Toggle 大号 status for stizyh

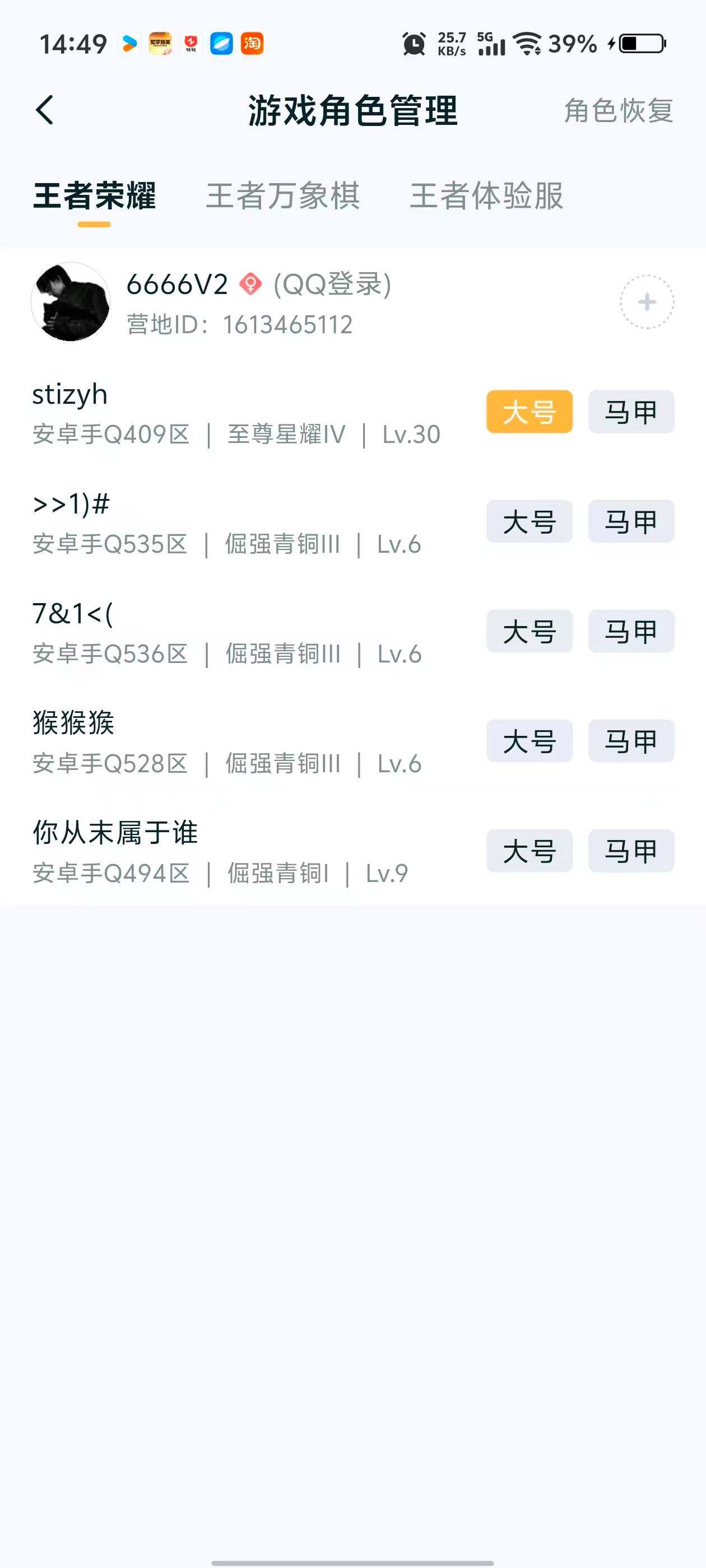tap(529, 412)
